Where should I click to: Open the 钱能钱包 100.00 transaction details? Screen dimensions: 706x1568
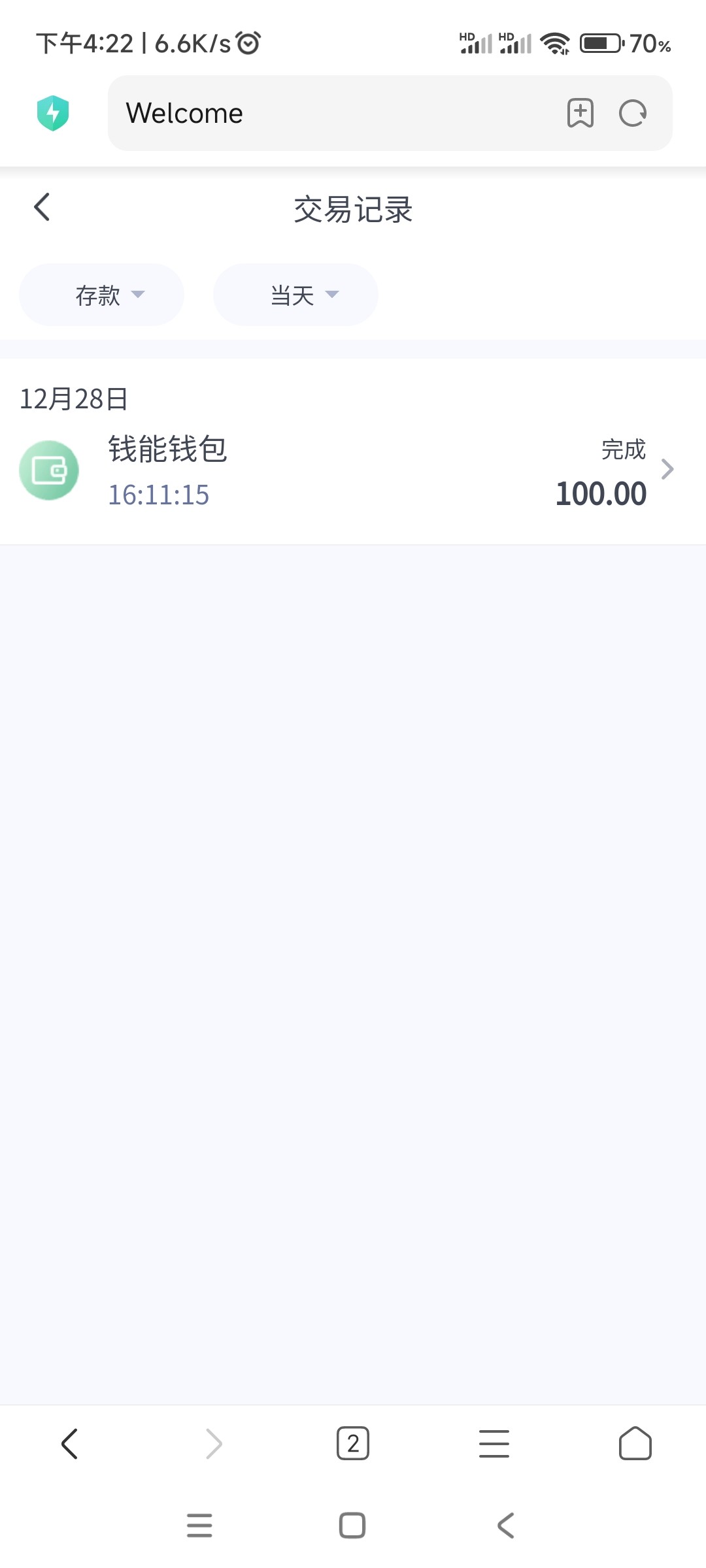[353, 470]
